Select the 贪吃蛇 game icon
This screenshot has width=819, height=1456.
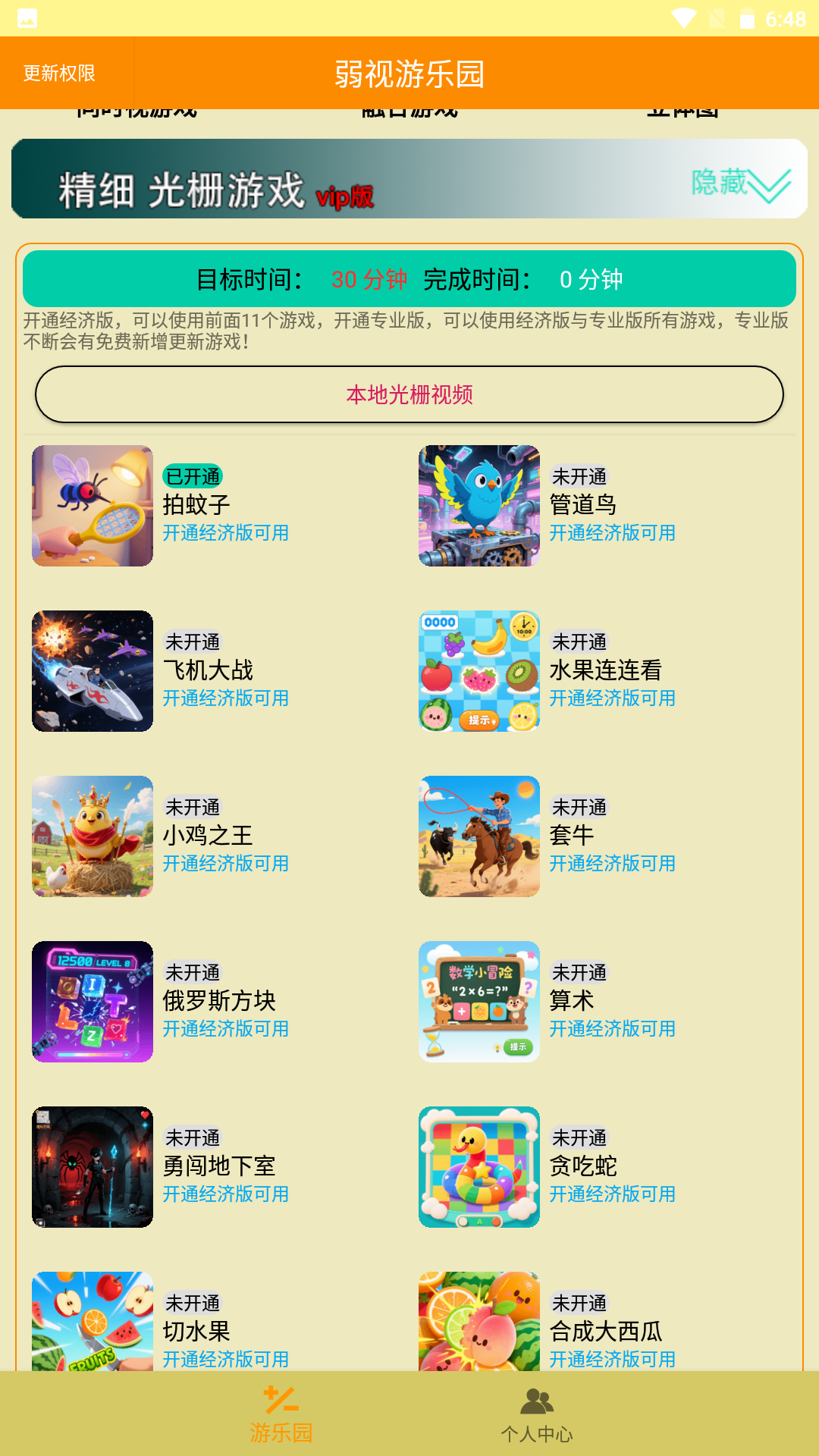point(479,1167)
